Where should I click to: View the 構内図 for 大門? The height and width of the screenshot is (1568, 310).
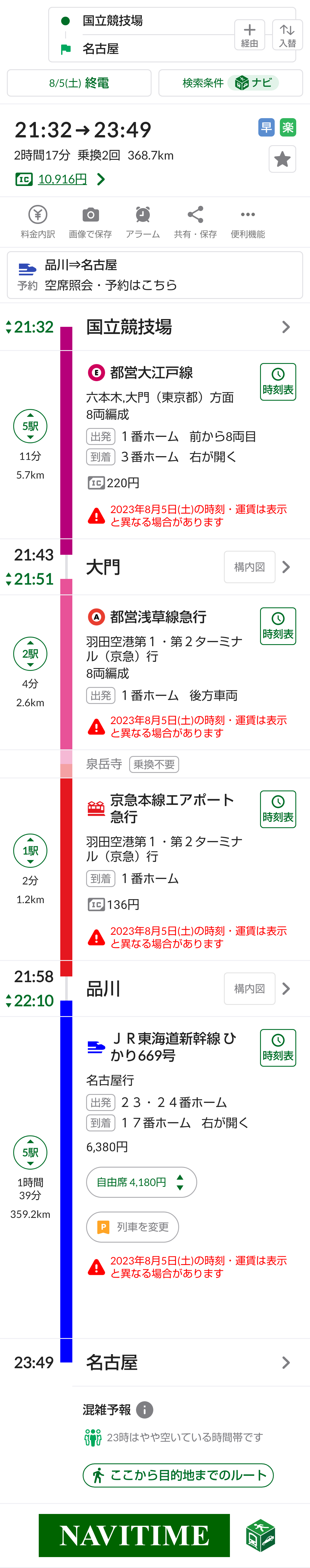pos(249,567)
